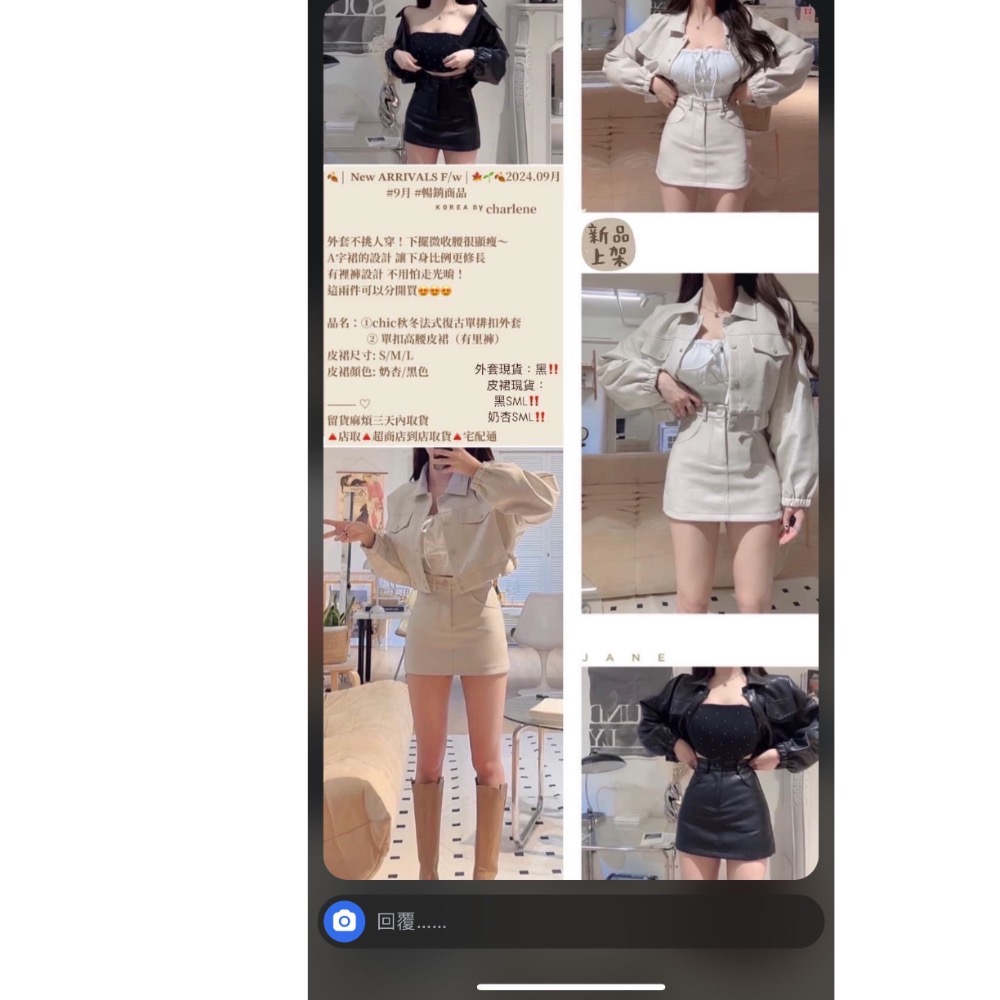Screen dimensions: 1000x1000
Task: Open the camera from the reply bar
Action: [x=345, y=921]
